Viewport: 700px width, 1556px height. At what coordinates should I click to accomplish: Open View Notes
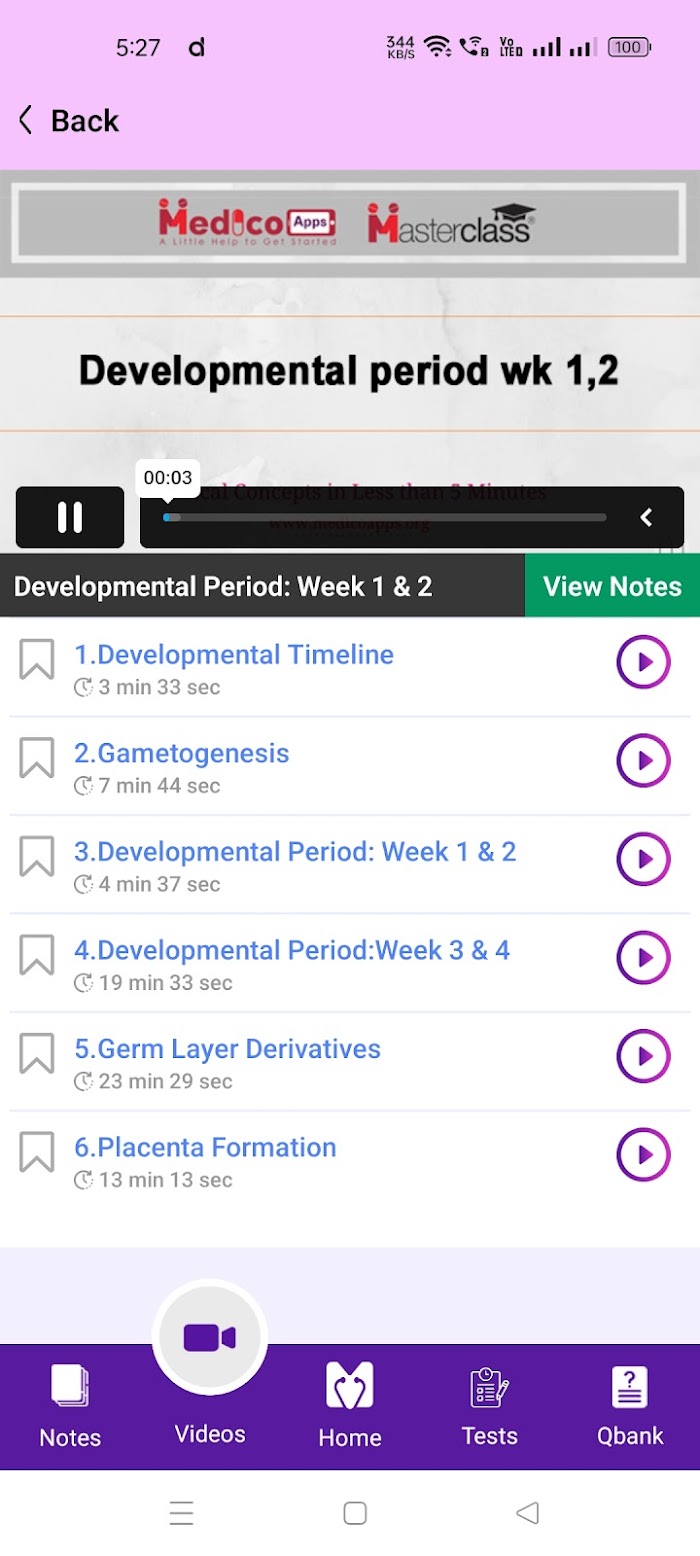(x=612, y=586)
